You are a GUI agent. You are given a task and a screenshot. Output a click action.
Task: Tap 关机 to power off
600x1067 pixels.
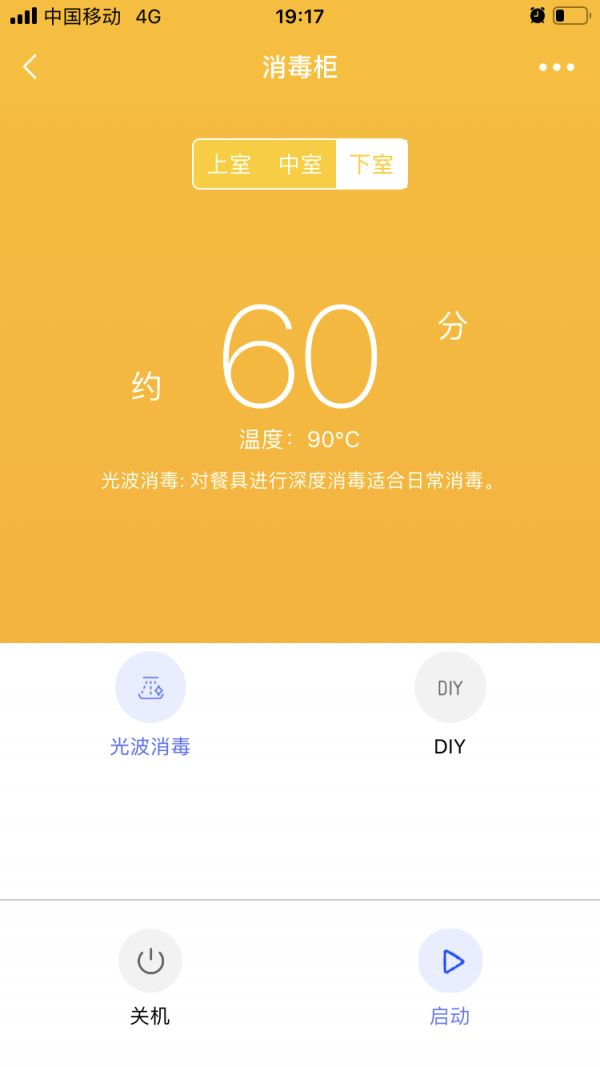coord(150,961)
